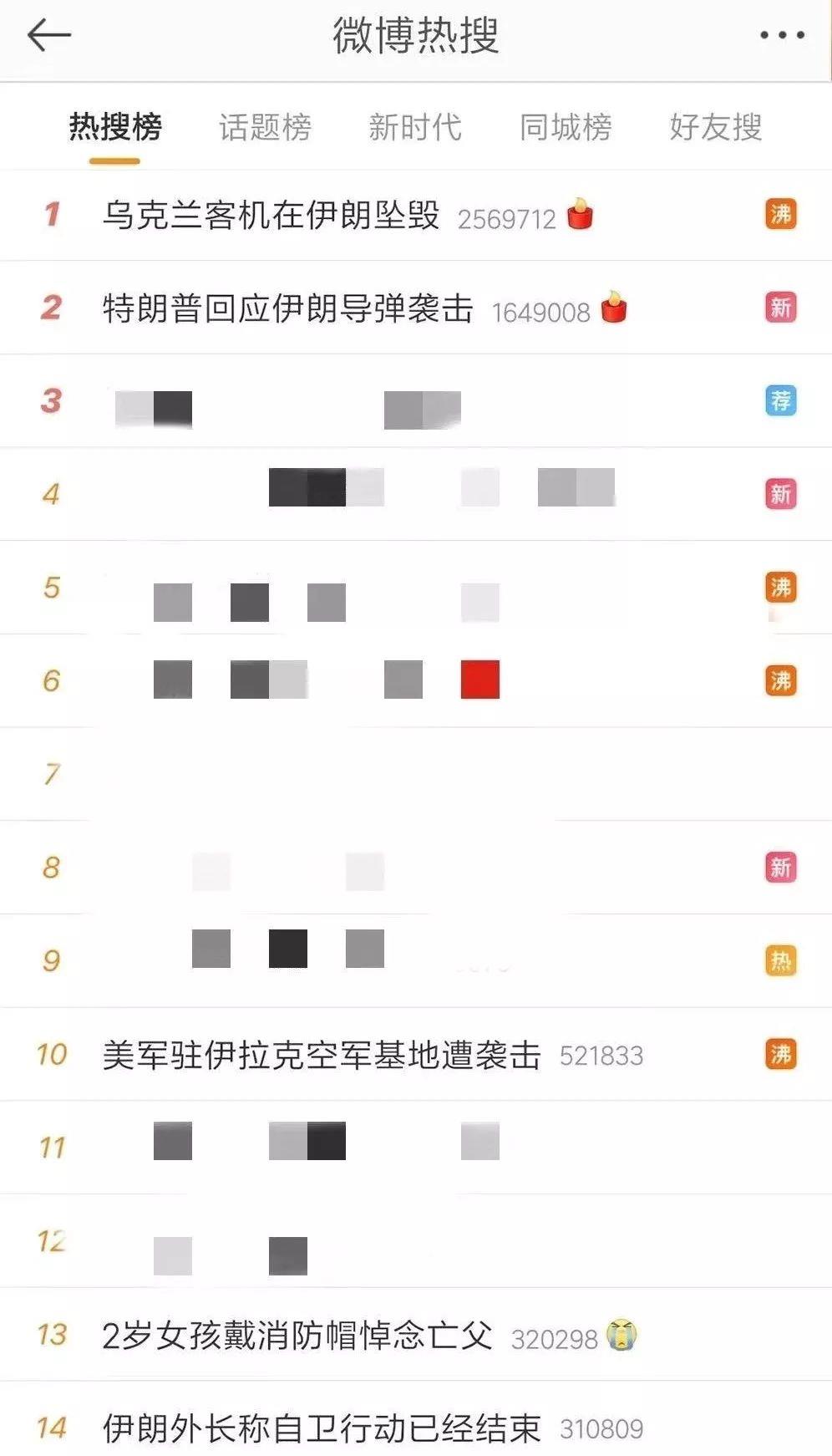Open topic 2岁女孩戴消防帽悼念亡父
832x1456 pixels.
point(297,1335)
